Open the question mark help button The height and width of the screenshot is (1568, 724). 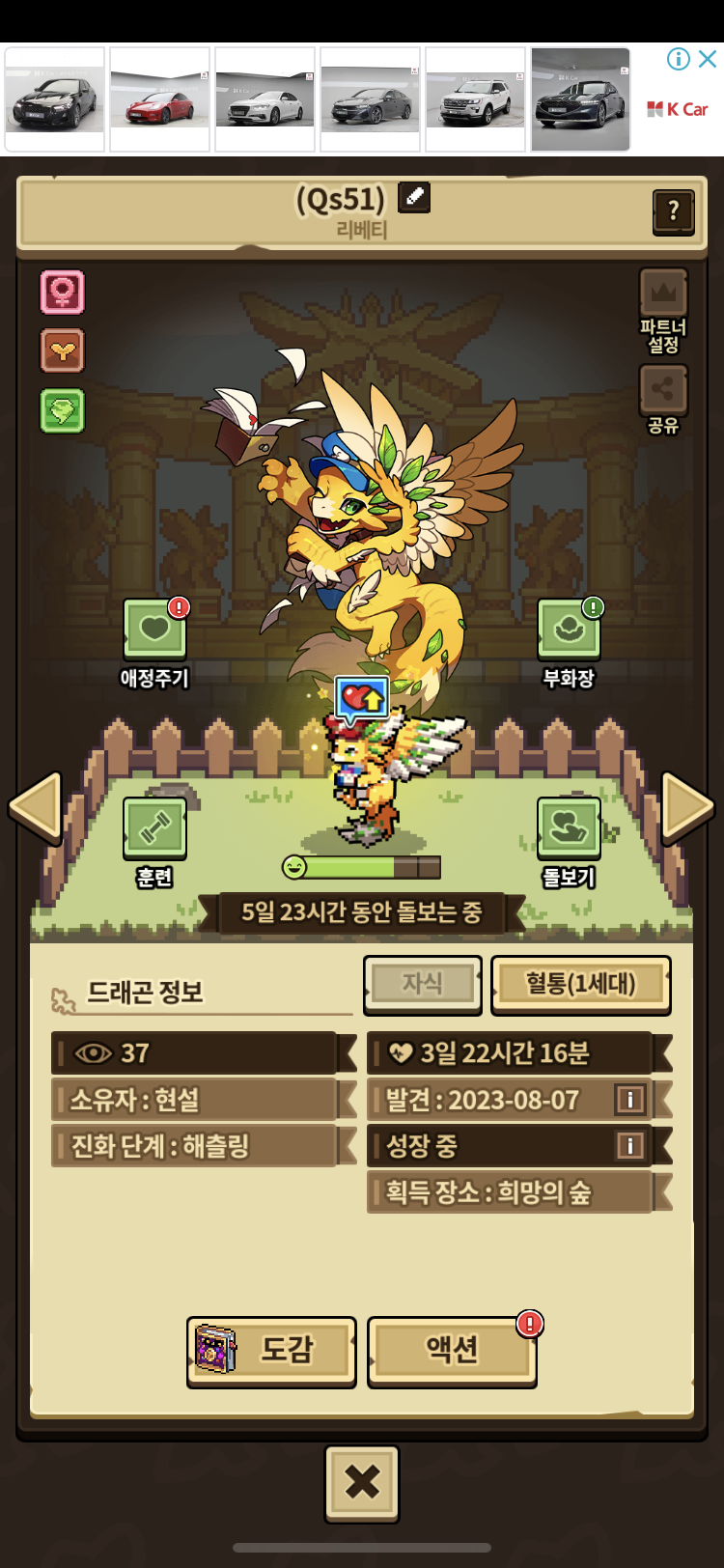673,211
